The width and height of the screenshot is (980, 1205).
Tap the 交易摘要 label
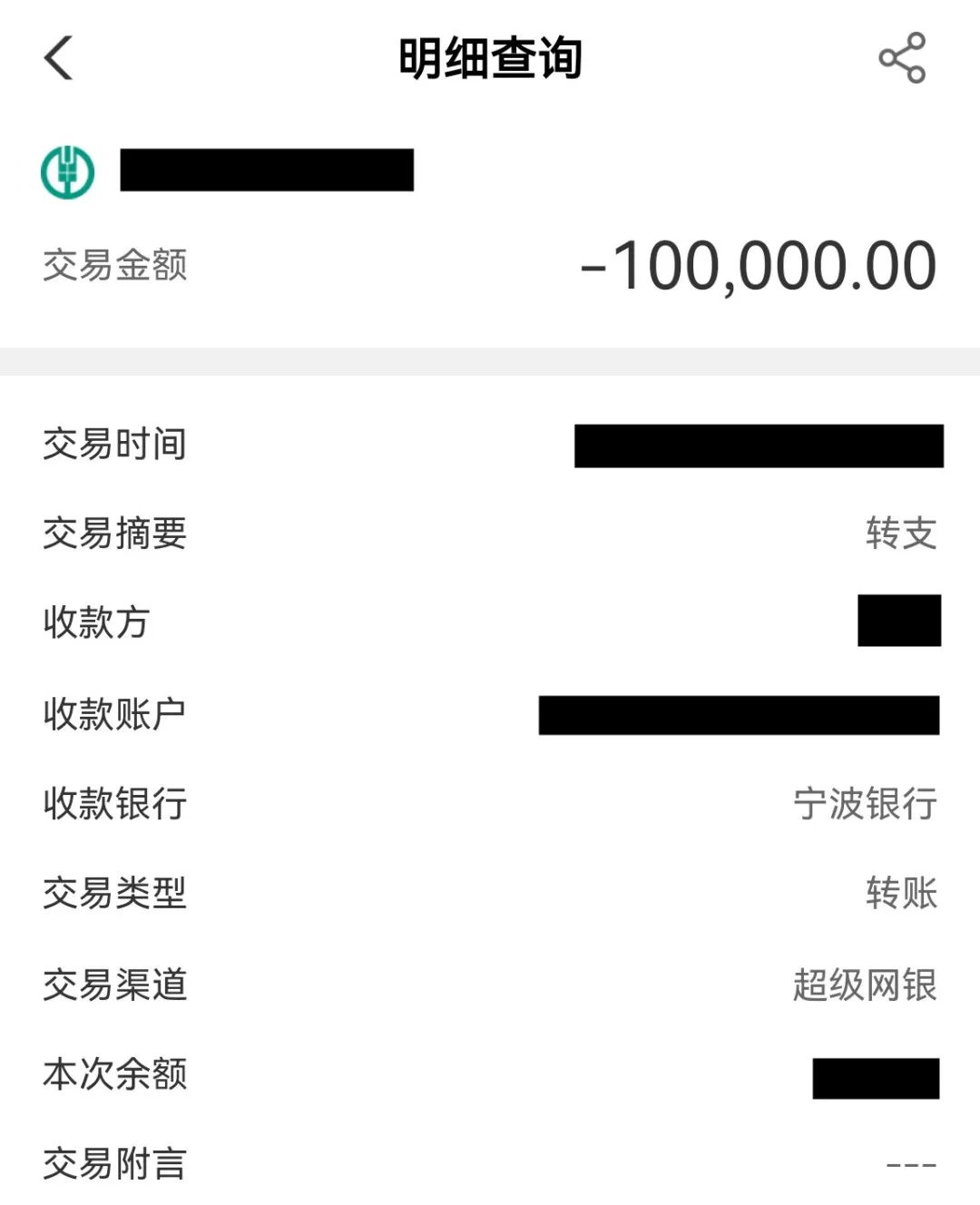pyautogui.click(x=115, y=535)
